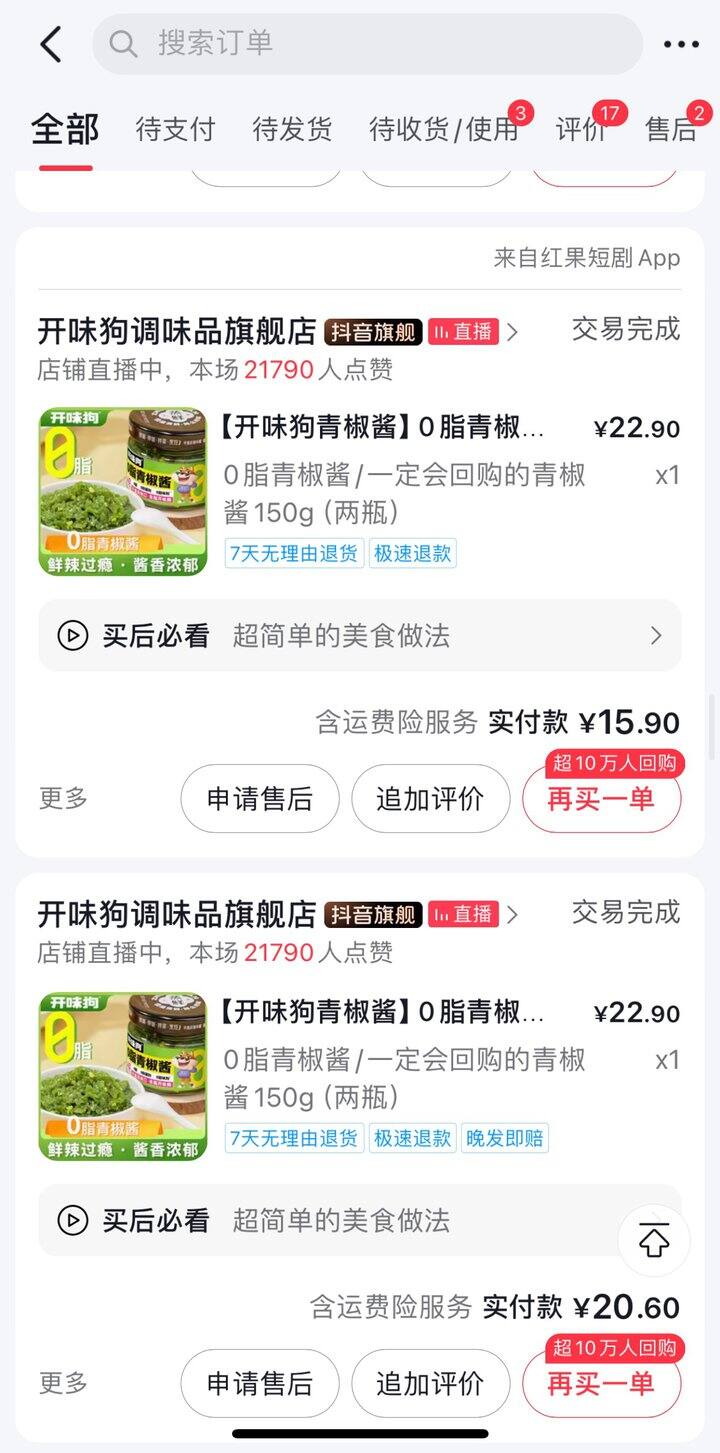Switch to the 待发货 tab
Image resolution: width=720 pixels, height=1453 pixels.
(x=292, y=130)
